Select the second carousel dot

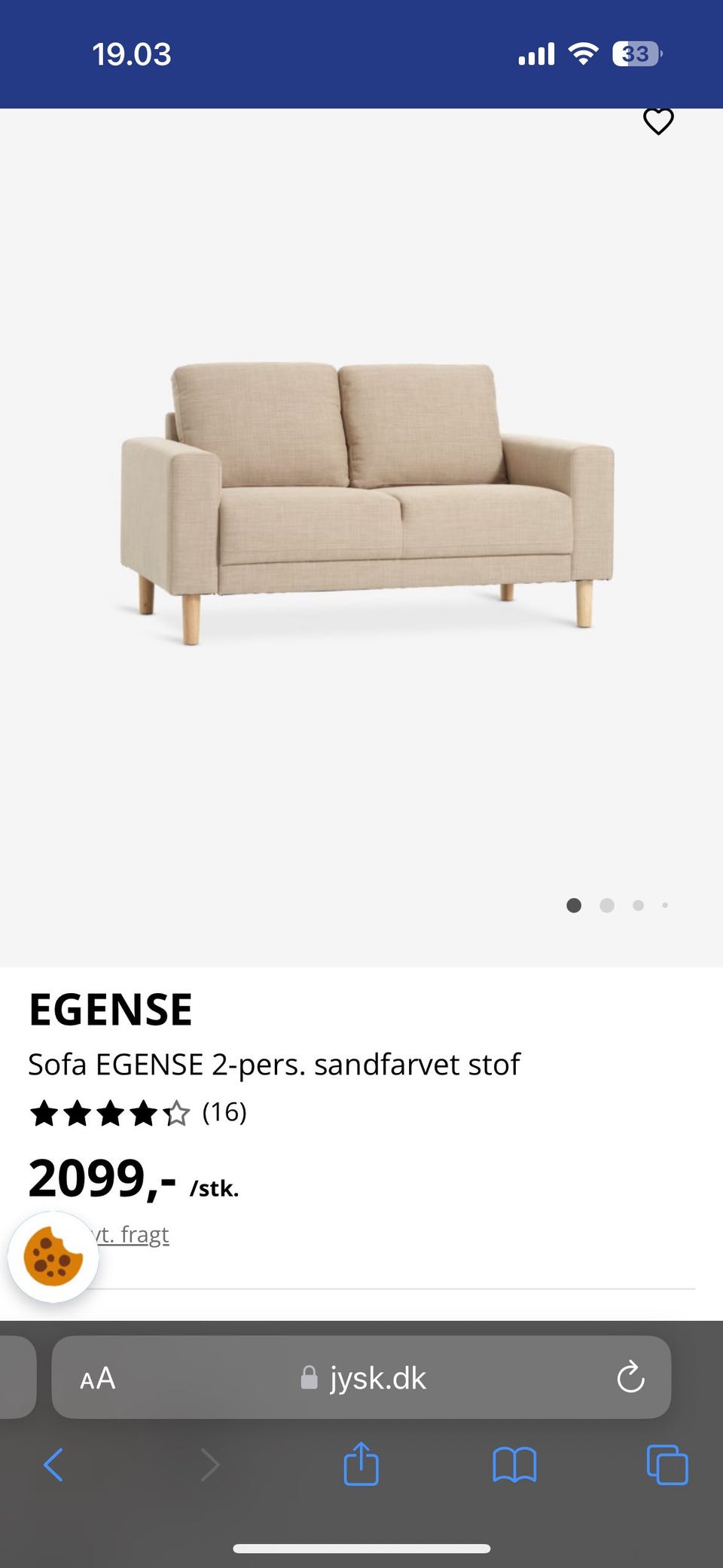[607, 905]
